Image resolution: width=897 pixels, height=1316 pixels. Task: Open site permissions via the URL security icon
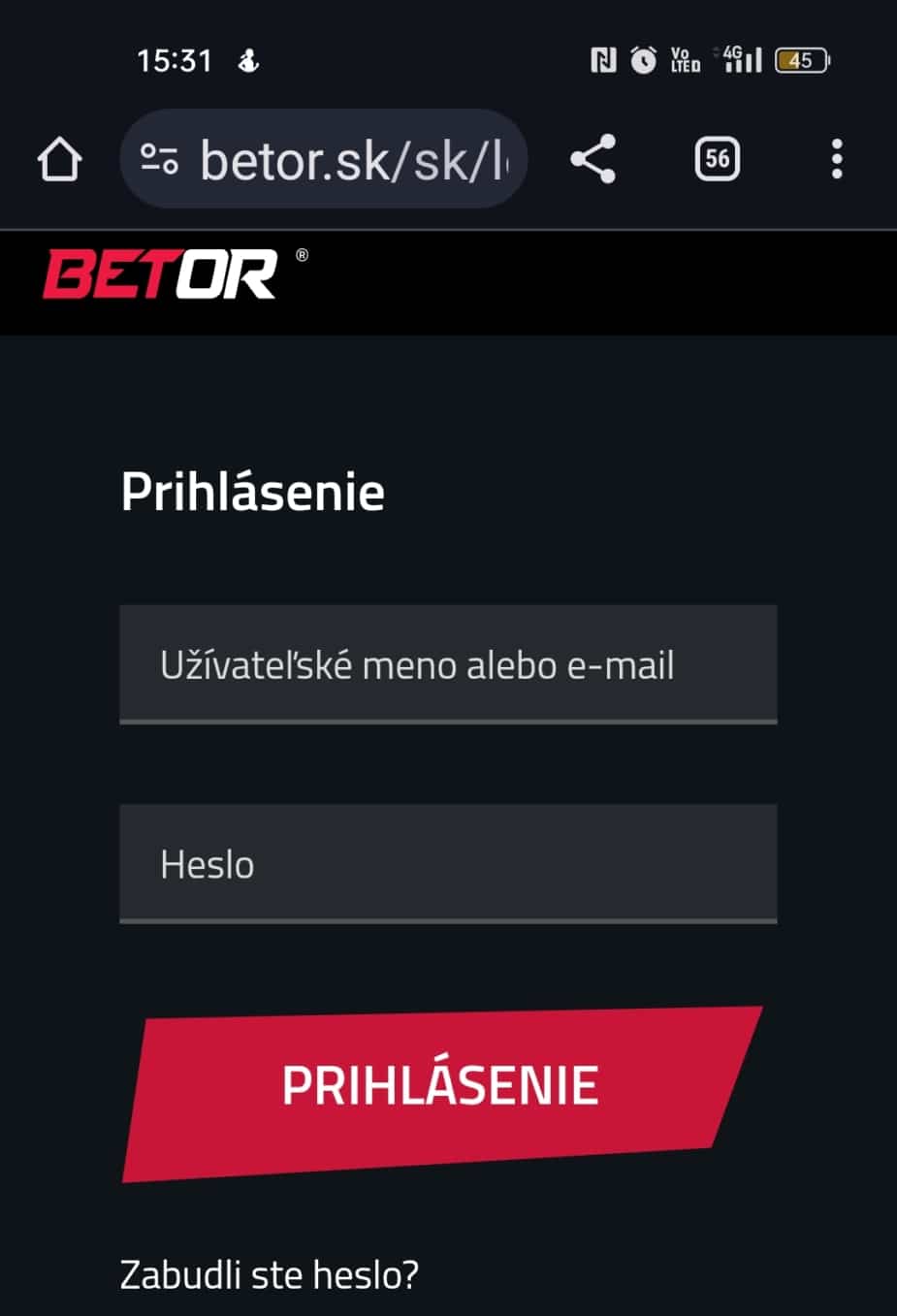click(161, 159)
